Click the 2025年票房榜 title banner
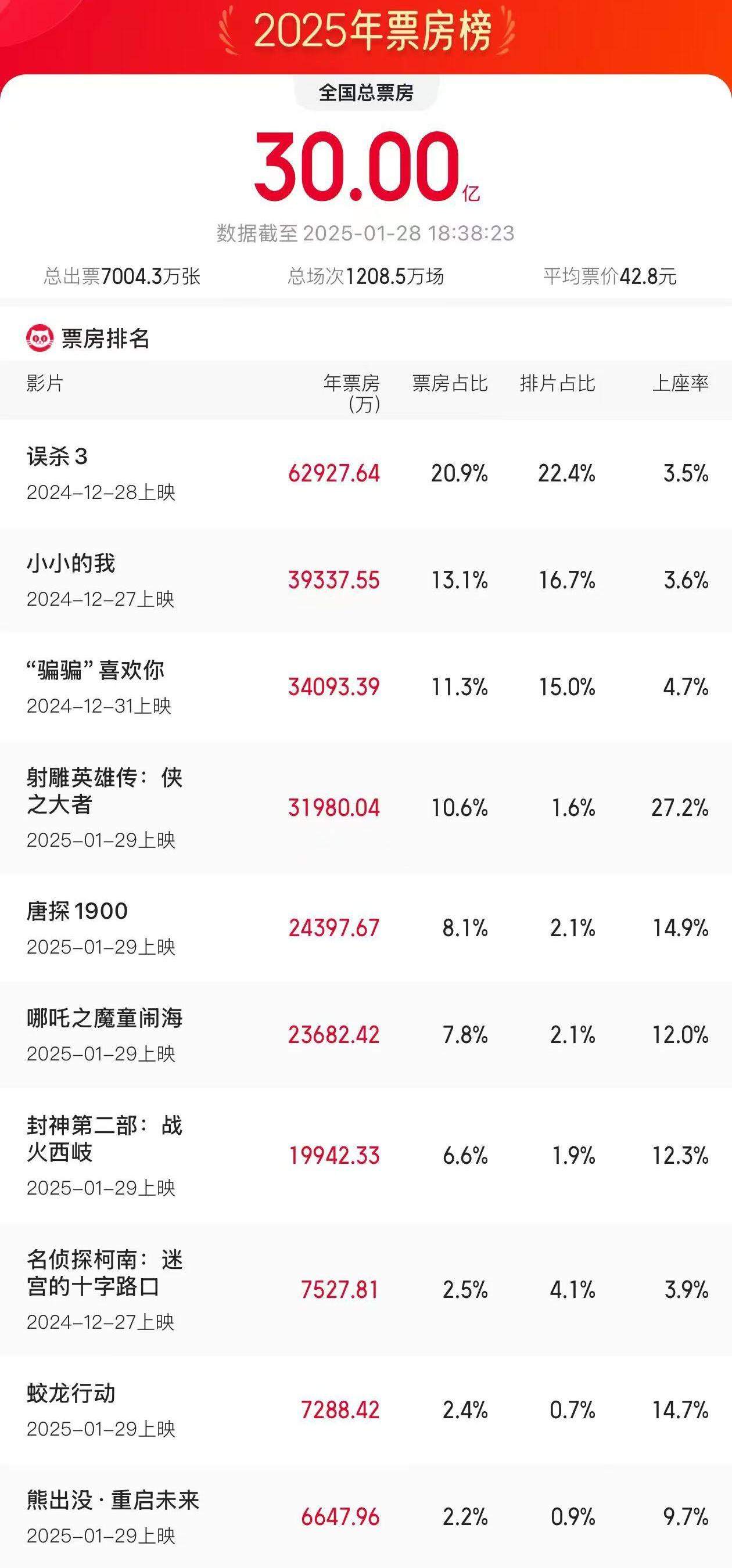732x1568 pixels. point(365,30)
